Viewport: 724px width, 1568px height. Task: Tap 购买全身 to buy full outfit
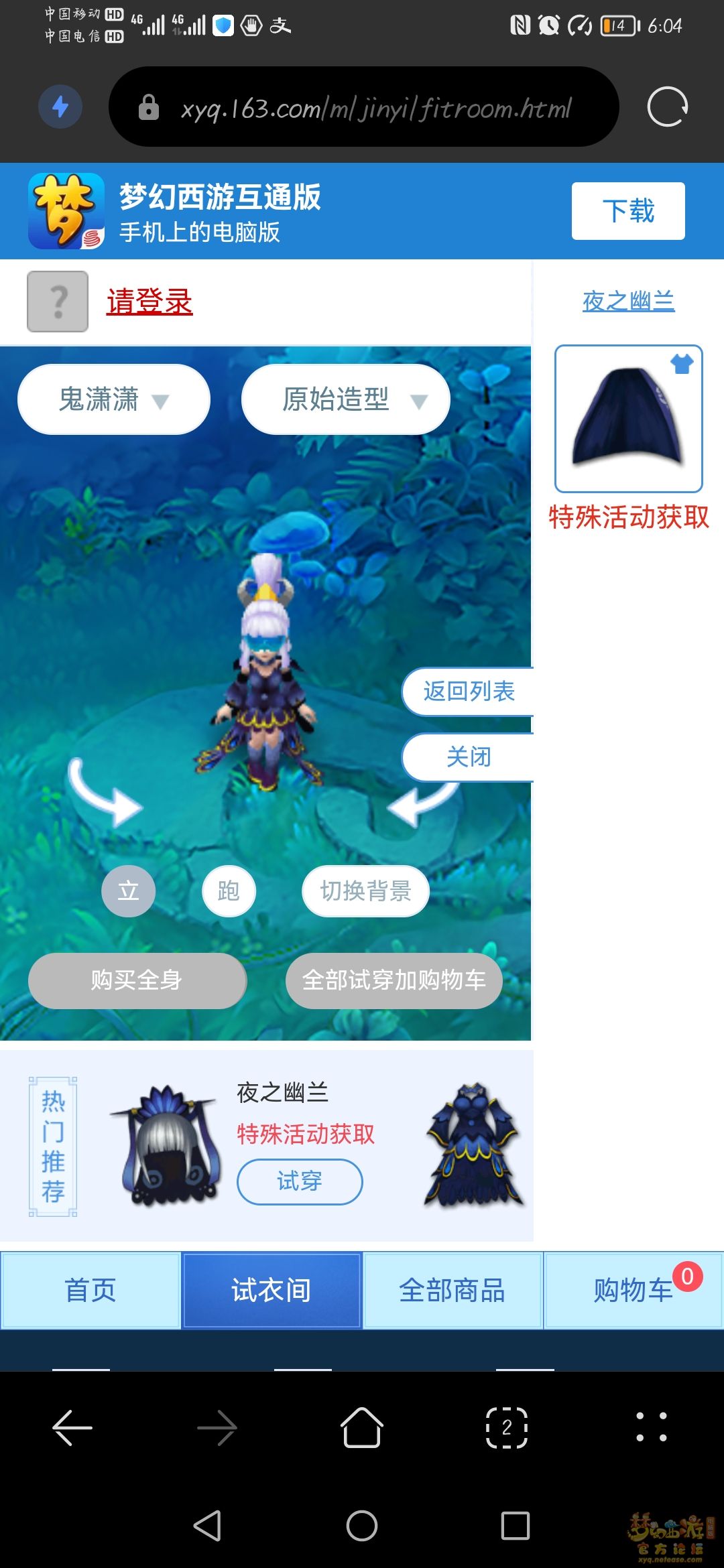pos(137,980)
